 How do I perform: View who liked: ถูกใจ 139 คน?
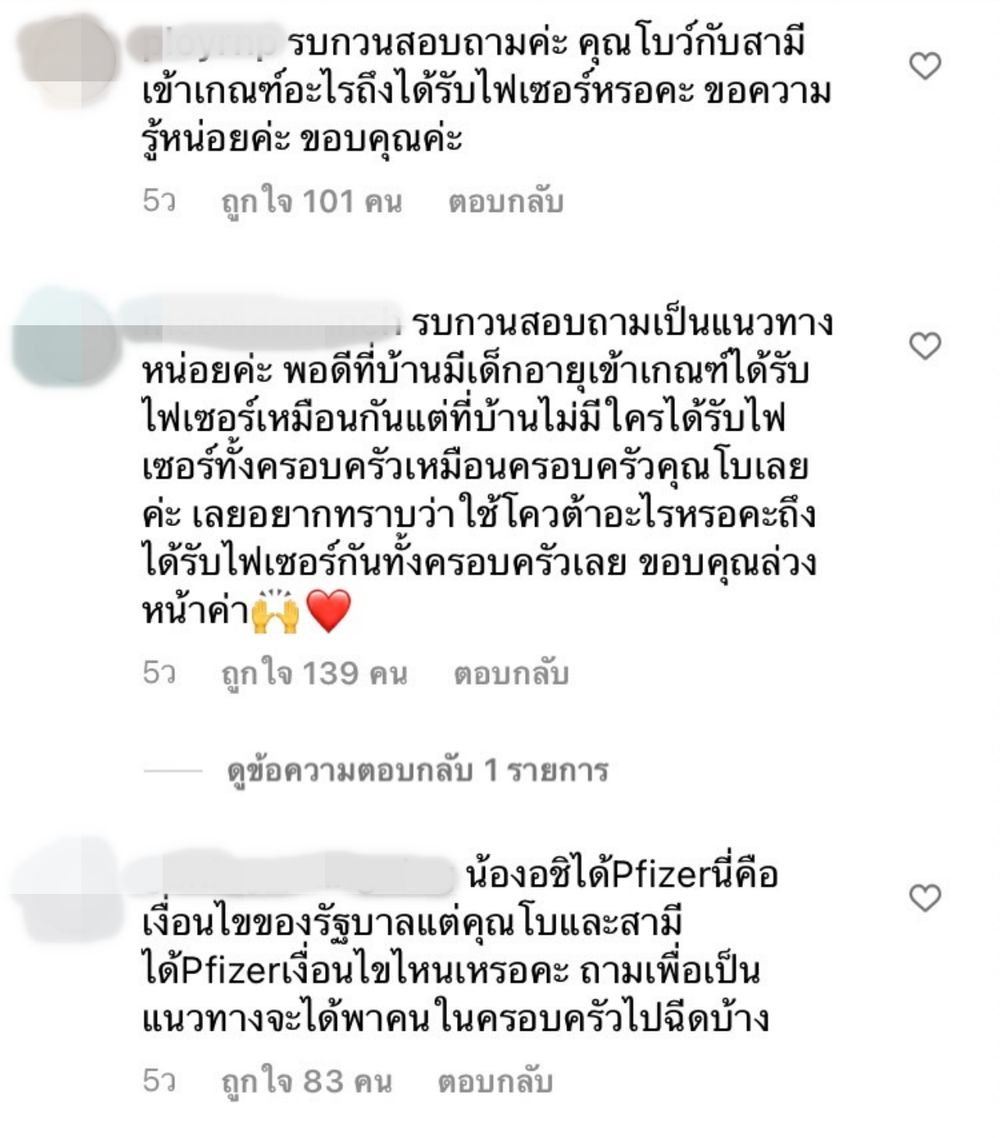coord(314,674)
